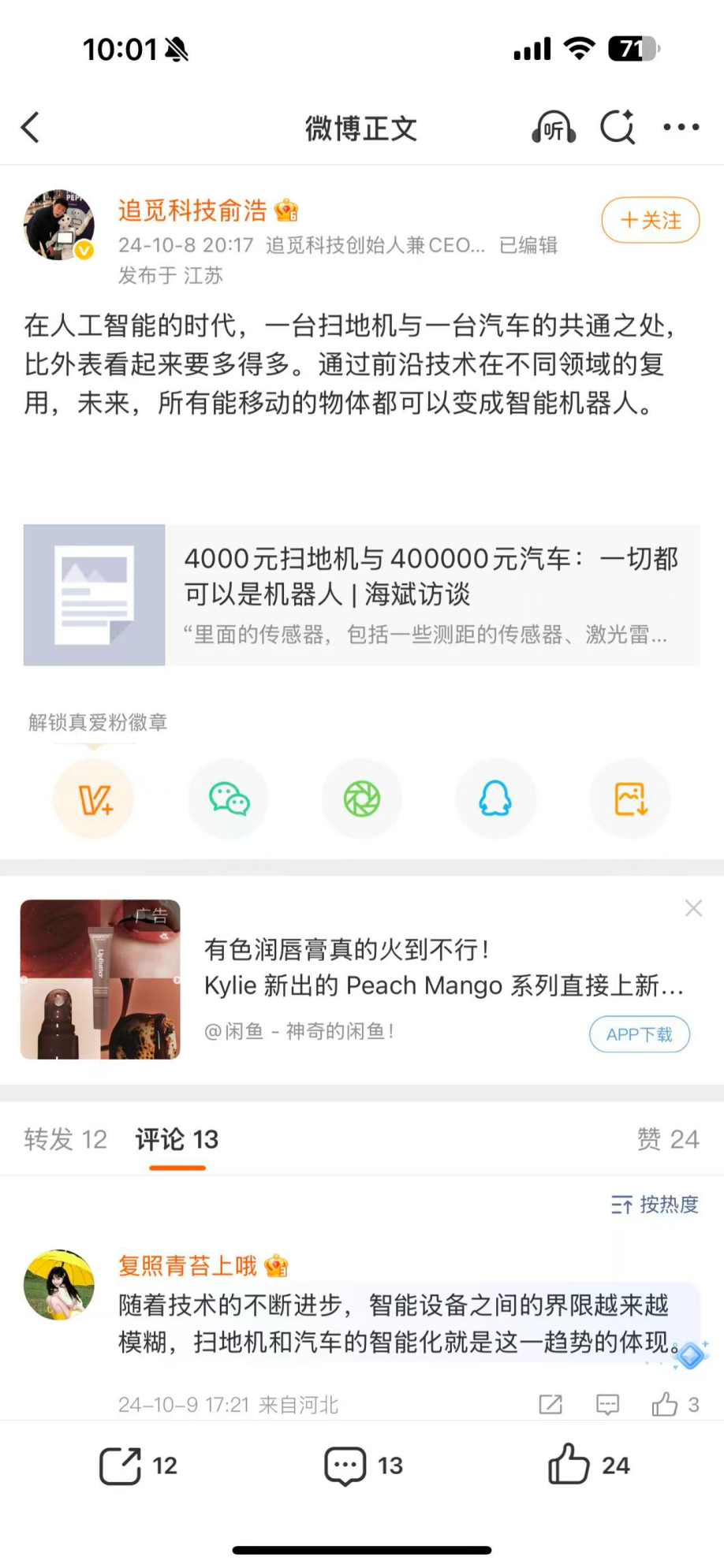The height and width of the screenshot is (1568, 724).
Task: Go back using the top-left arrow
Action: point(30,127)
